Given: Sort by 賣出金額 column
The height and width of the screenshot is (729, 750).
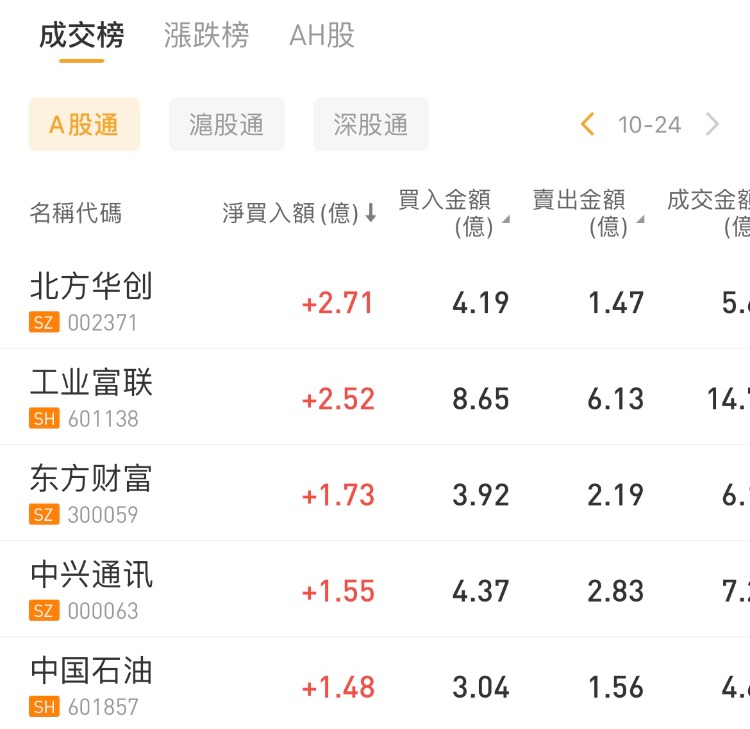Looking at the screenshot, I should click(x=586, y=213).
